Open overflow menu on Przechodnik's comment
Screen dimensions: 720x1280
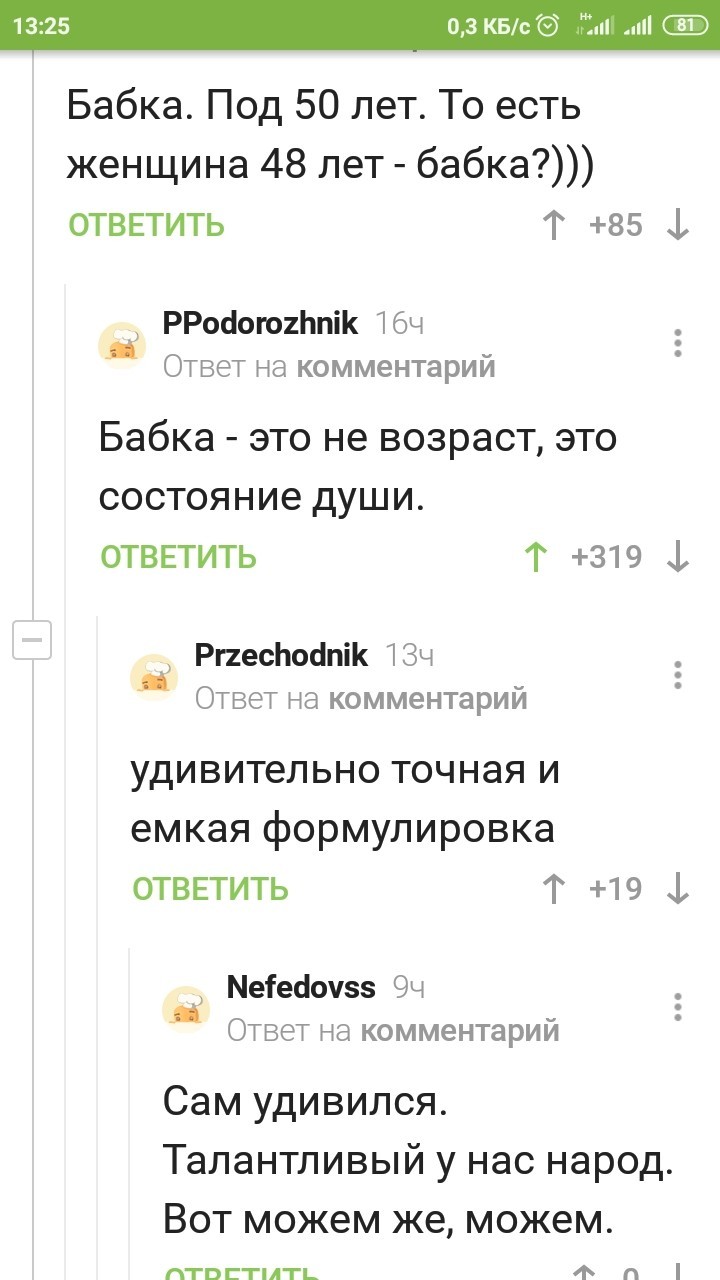click(x=678, y=675)
